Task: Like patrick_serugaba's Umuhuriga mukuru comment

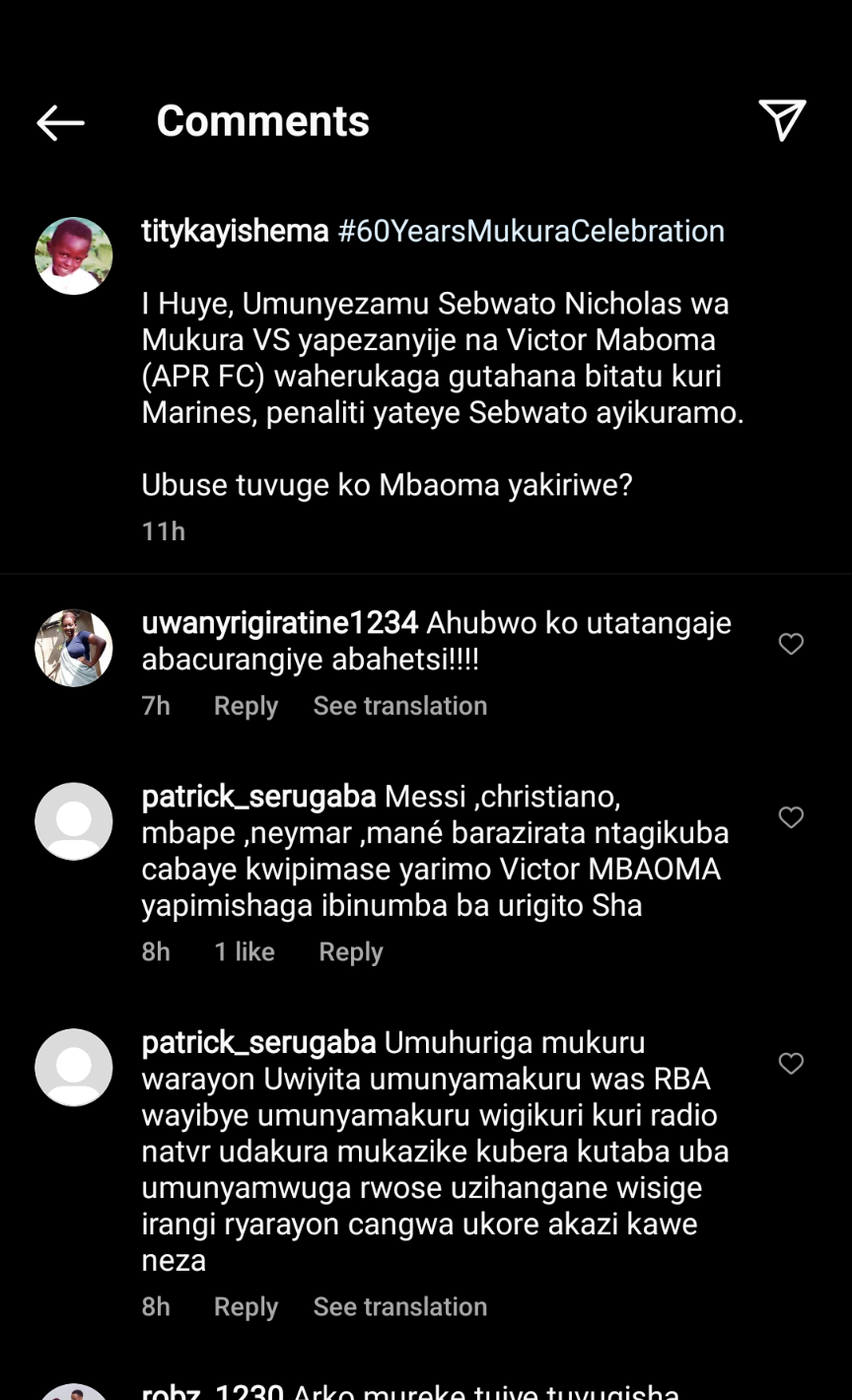Action: [791, 1064]
